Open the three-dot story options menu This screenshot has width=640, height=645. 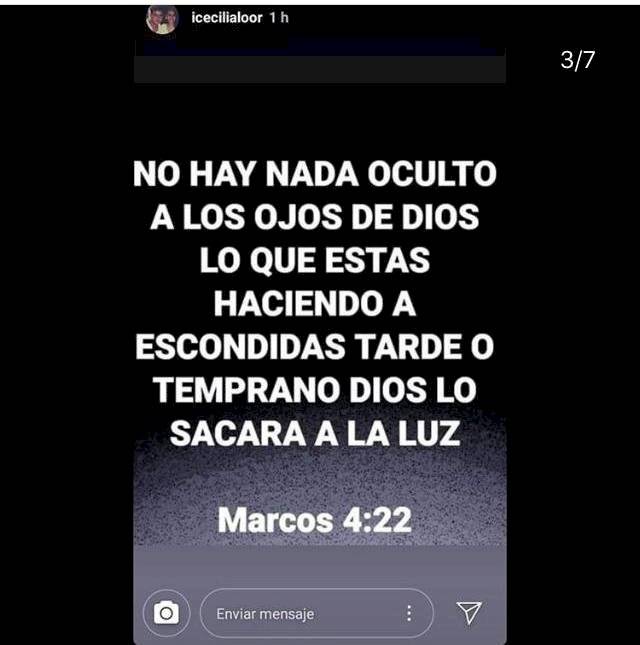[x=408, y=613]
